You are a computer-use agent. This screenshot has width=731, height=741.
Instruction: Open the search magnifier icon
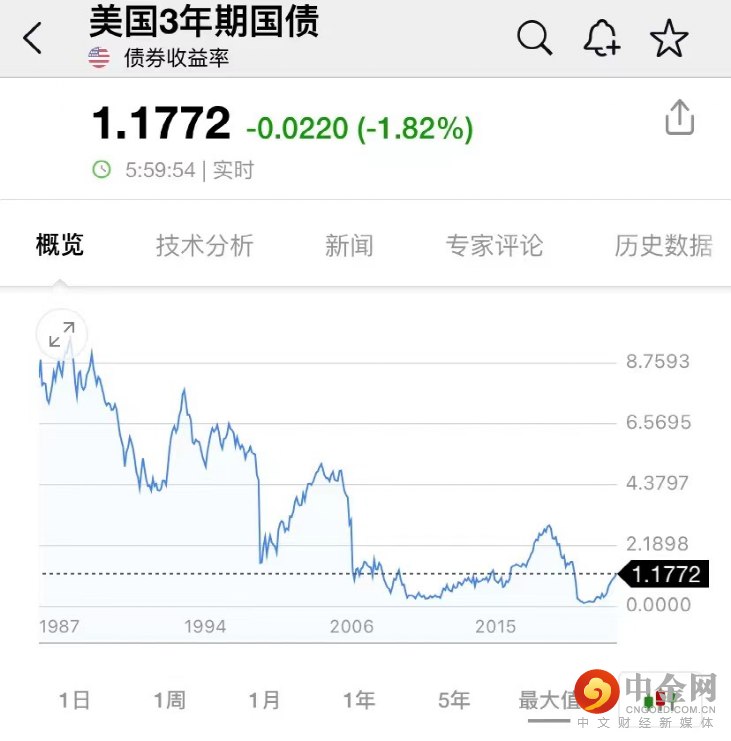click(534, 39)
